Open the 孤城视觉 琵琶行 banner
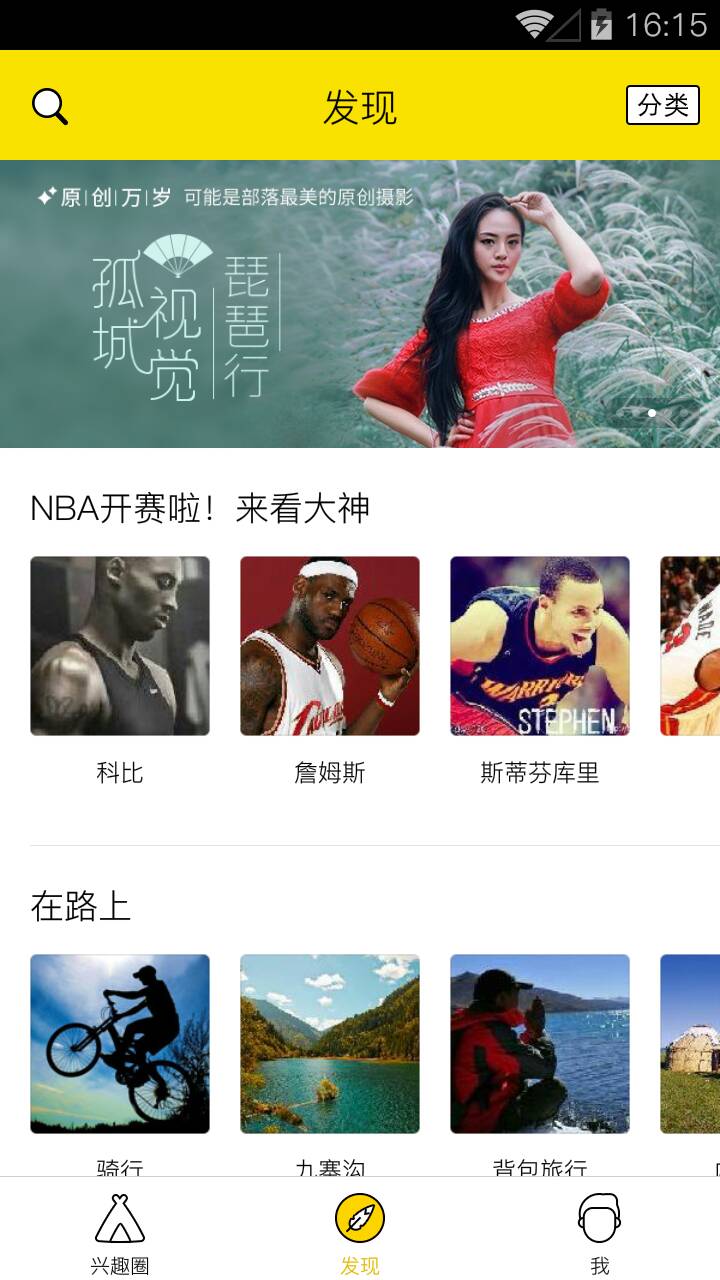The image size is (720, 1280). click(360, 304)
